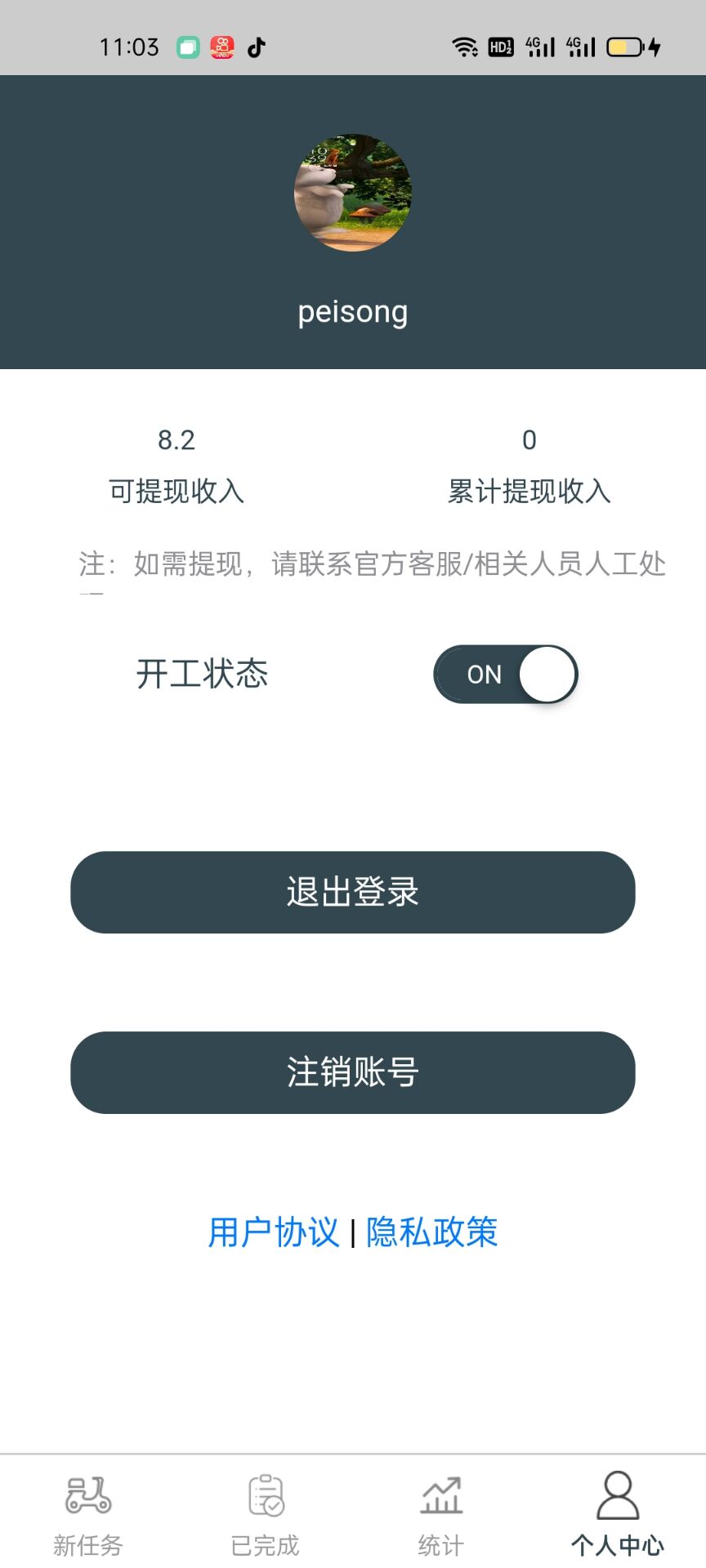Tap the 退出登录 button

tap(353, 892)
